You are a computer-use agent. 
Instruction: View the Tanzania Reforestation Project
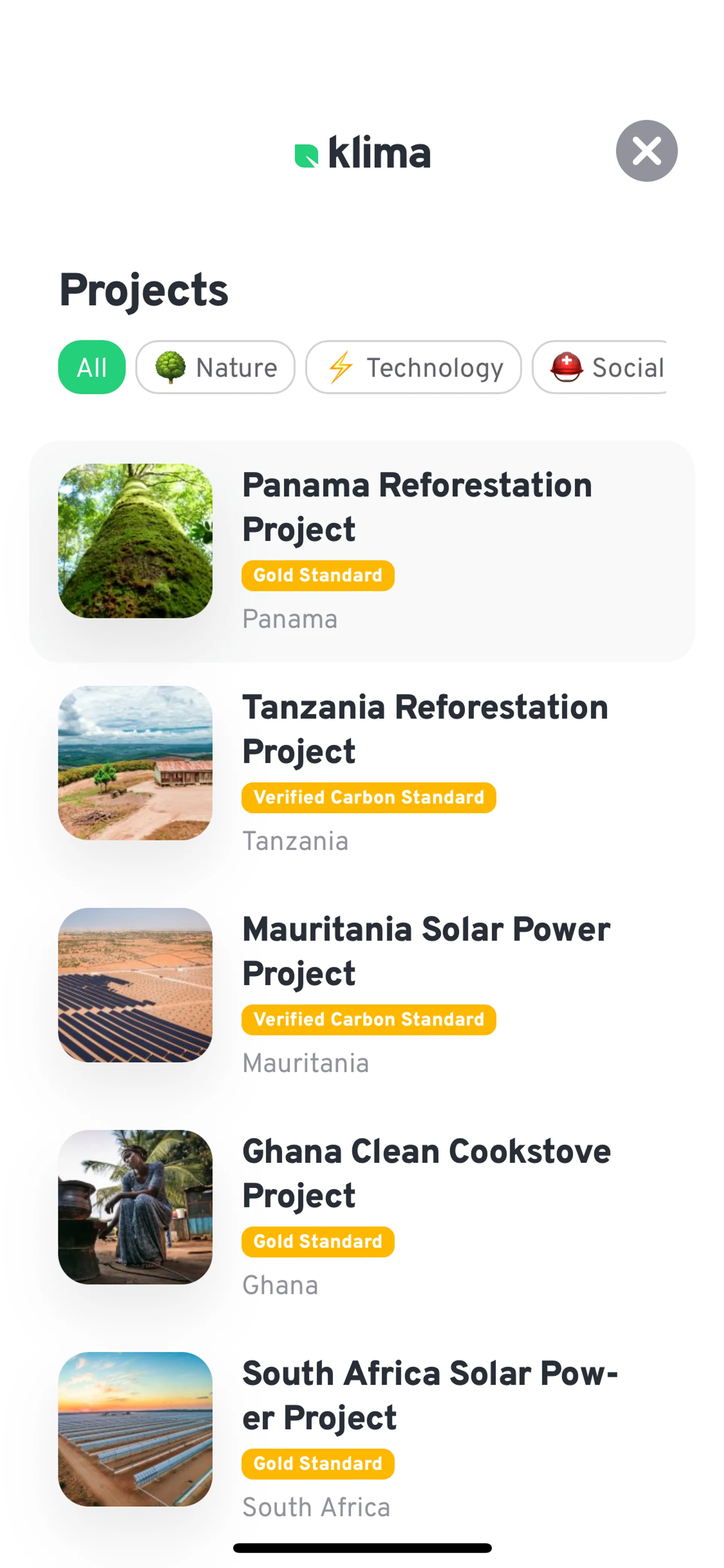pos(361,772)
